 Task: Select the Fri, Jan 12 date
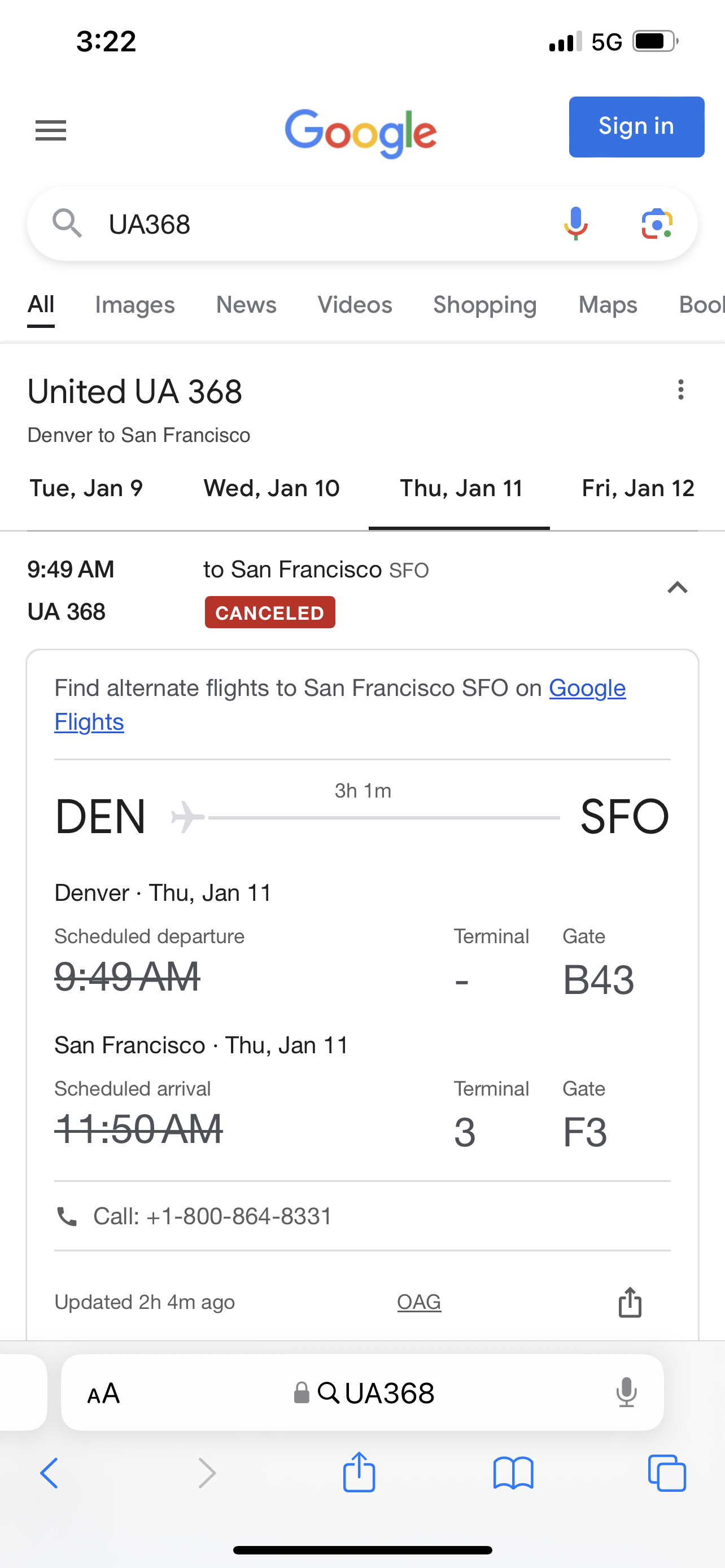637,488
